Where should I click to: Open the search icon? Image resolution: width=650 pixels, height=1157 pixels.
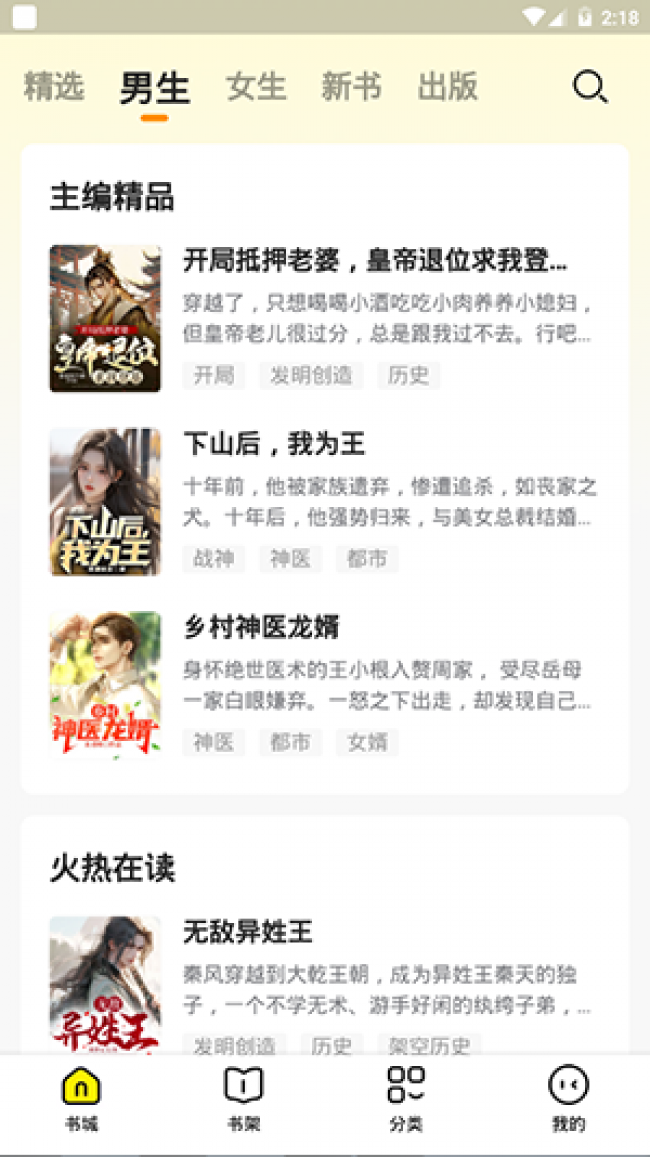click(590, 88)
